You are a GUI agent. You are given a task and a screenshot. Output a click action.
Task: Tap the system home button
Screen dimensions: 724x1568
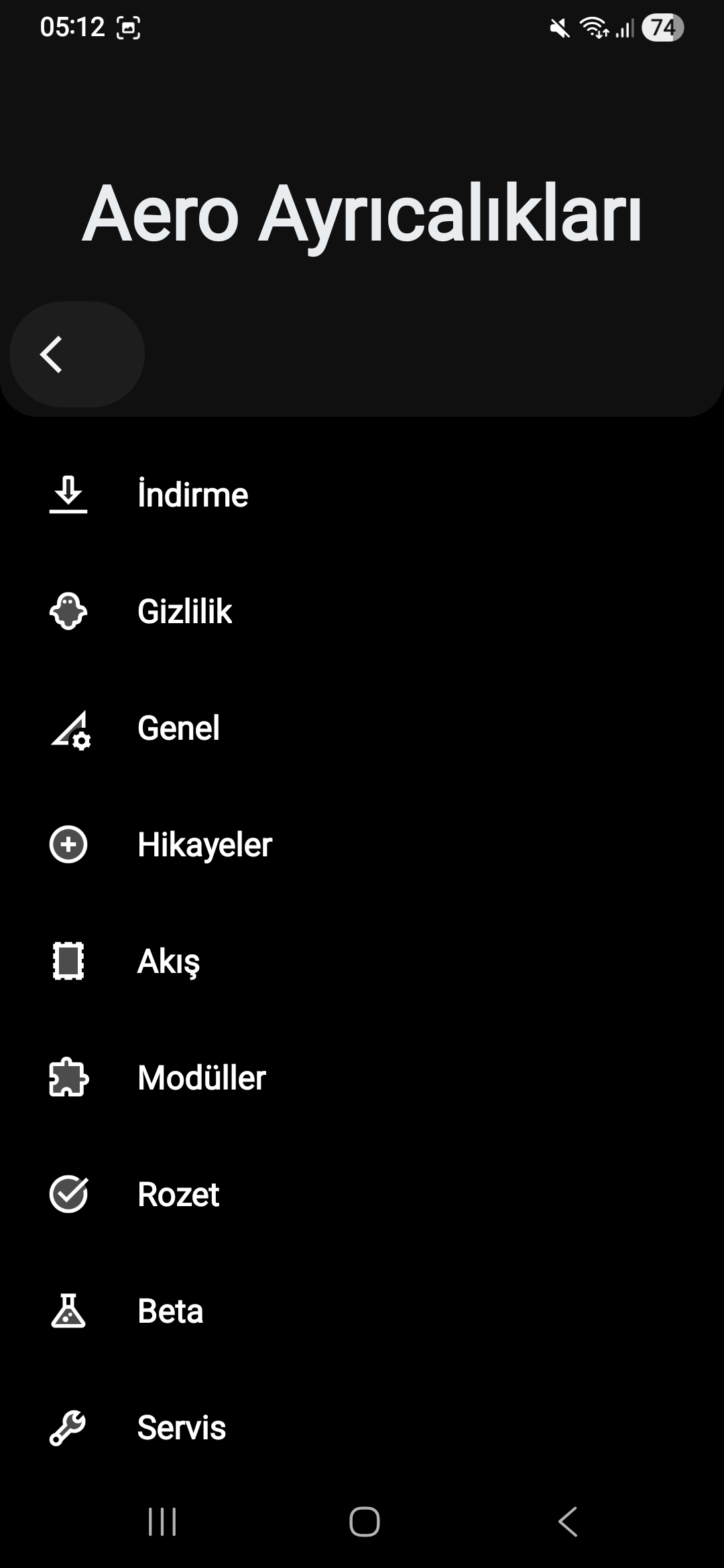click(x=364, y=1522)
